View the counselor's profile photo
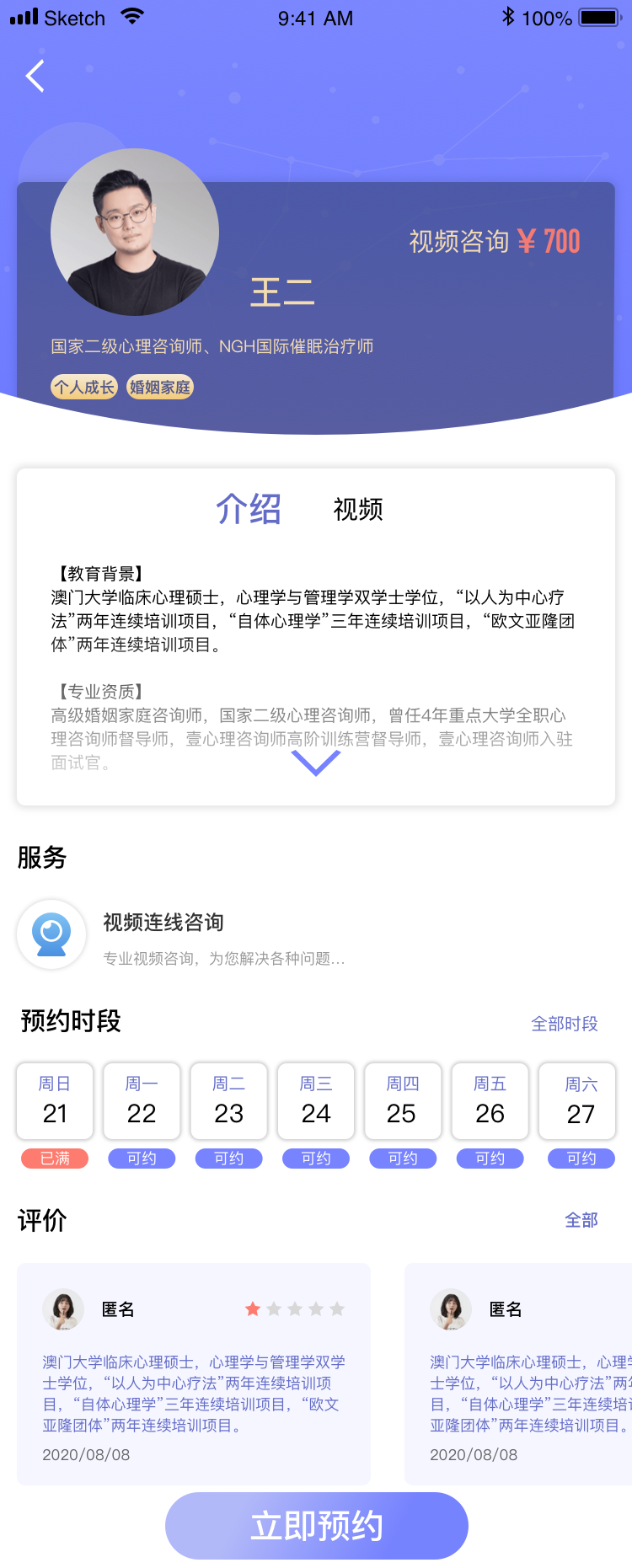This screenshot has width=632, height=1568. [x=135, y=233]
